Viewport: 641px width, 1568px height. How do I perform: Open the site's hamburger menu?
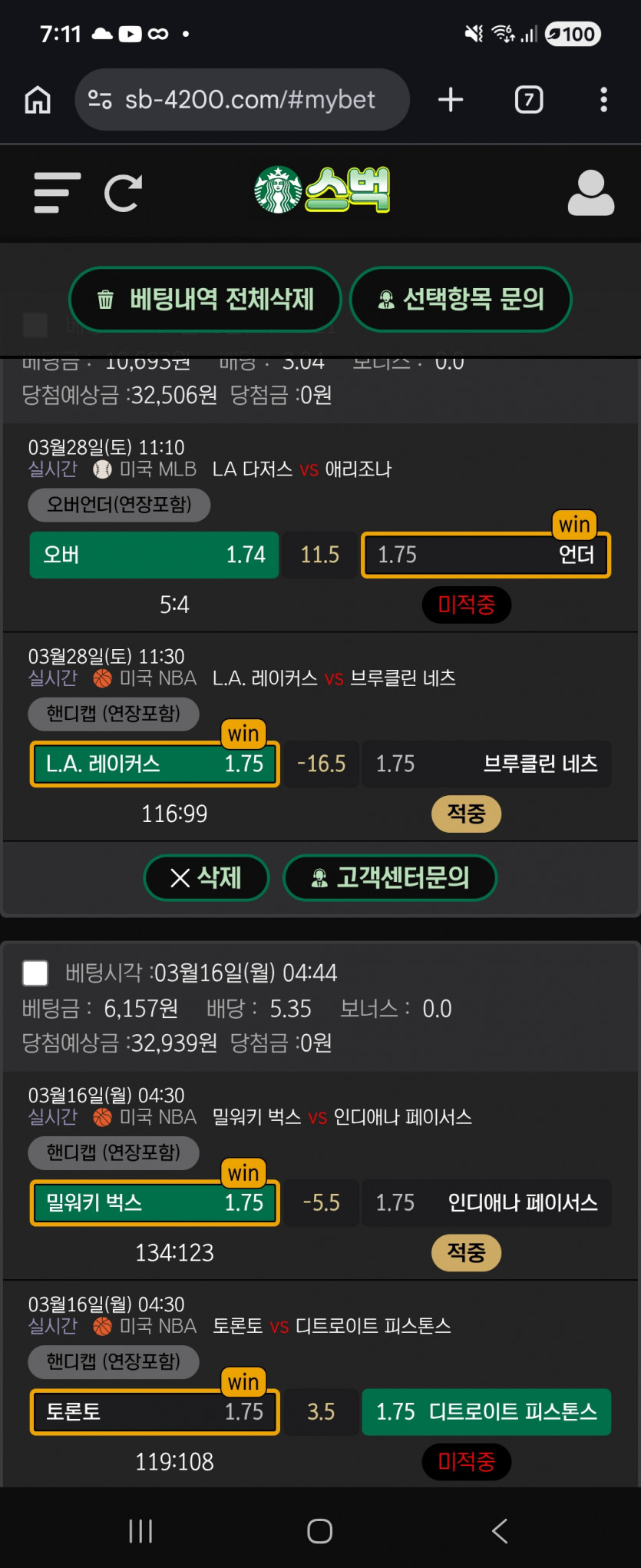point(57,193)
